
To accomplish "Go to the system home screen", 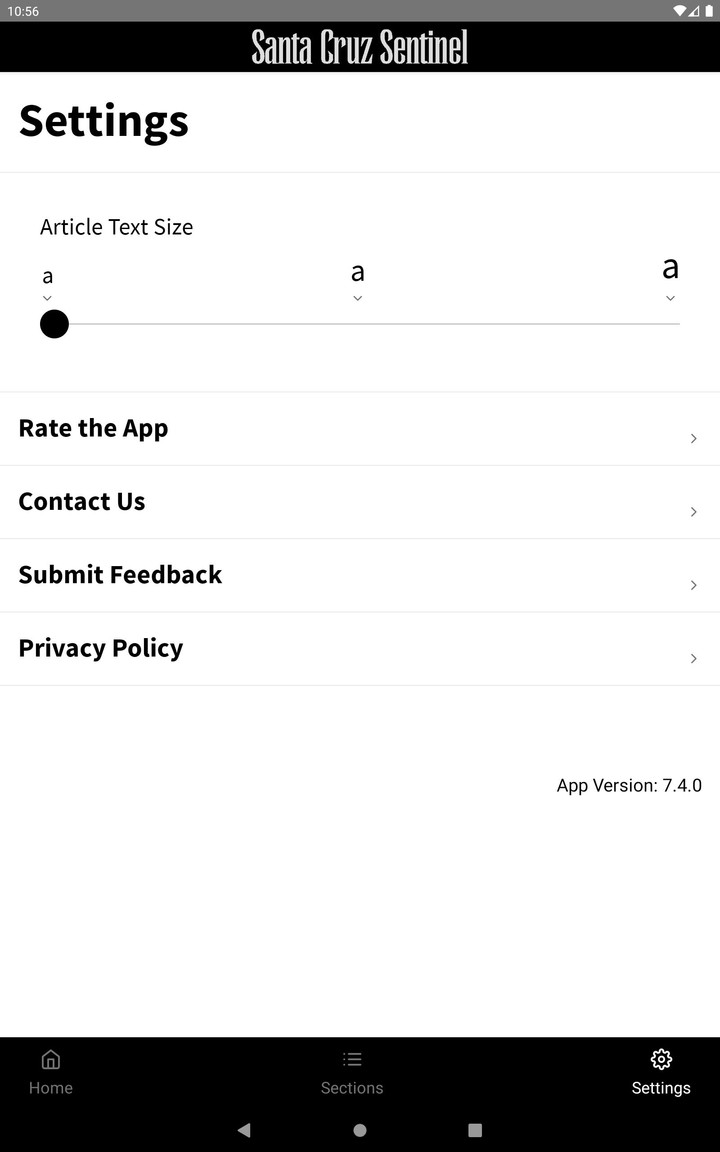I will 360,1130.
